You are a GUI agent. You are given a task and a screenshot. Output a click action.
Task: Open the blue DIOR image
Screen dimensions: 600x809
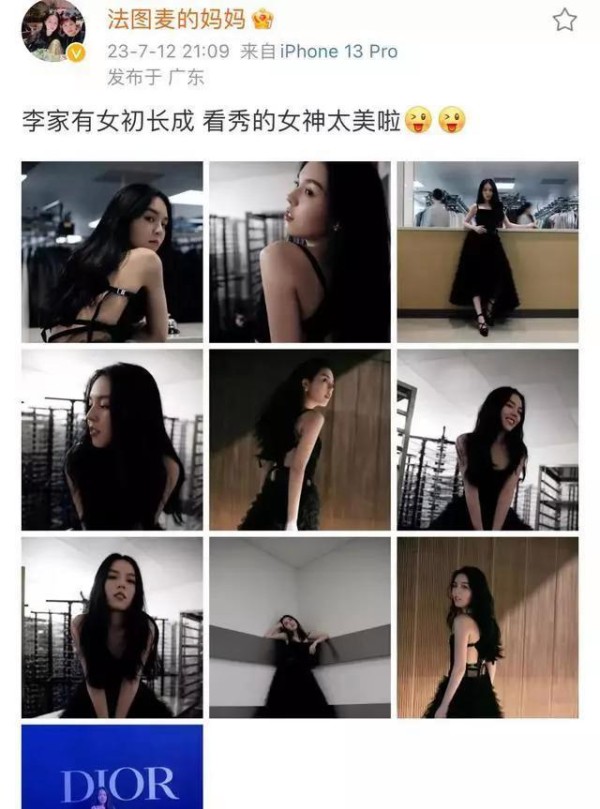click(112, 766)
